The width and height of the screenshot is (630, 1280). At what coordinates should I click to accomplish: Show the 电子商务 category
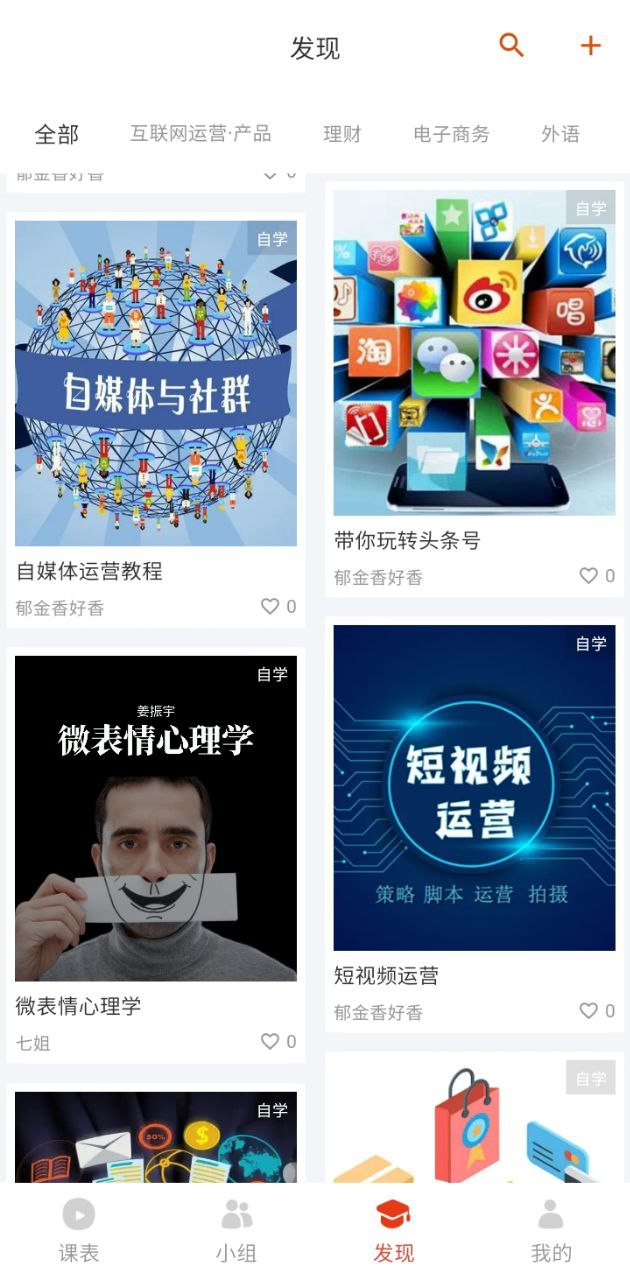tap(451, 134)
